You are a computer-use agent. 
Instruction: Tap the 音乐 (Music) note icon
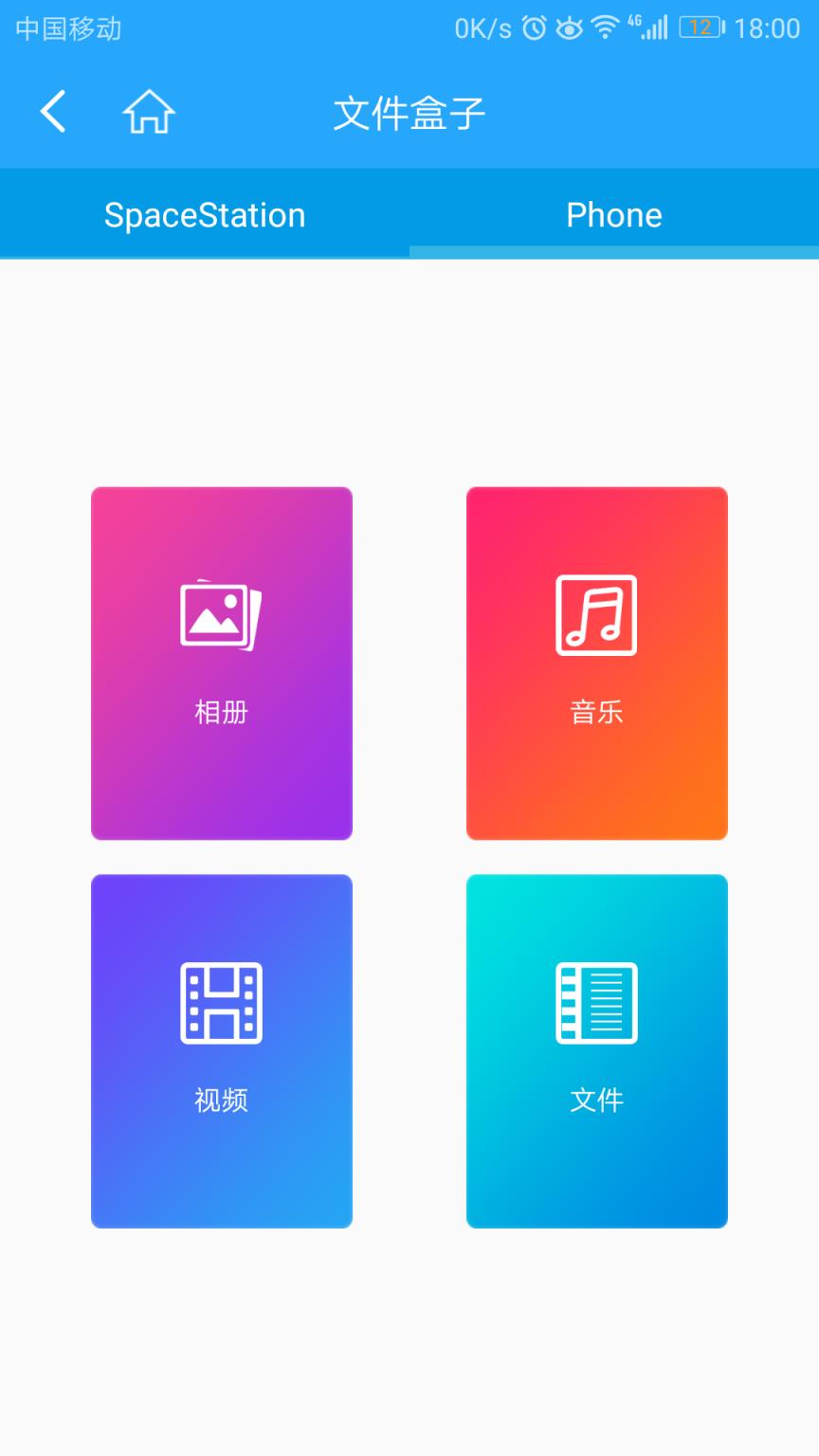pos(595,613)
